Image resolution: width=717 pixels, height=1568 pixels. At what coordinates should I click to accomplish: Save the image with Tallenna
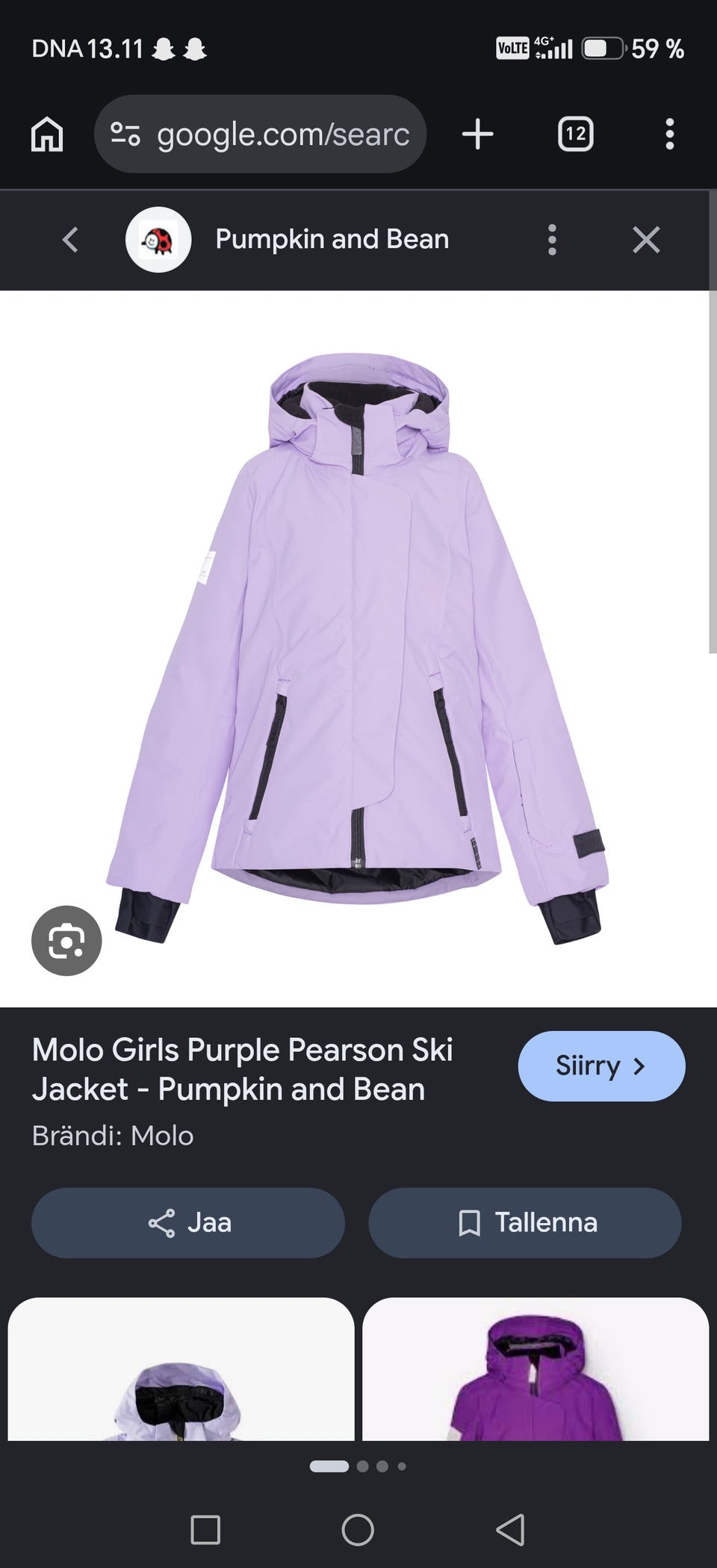point(525,1223)
